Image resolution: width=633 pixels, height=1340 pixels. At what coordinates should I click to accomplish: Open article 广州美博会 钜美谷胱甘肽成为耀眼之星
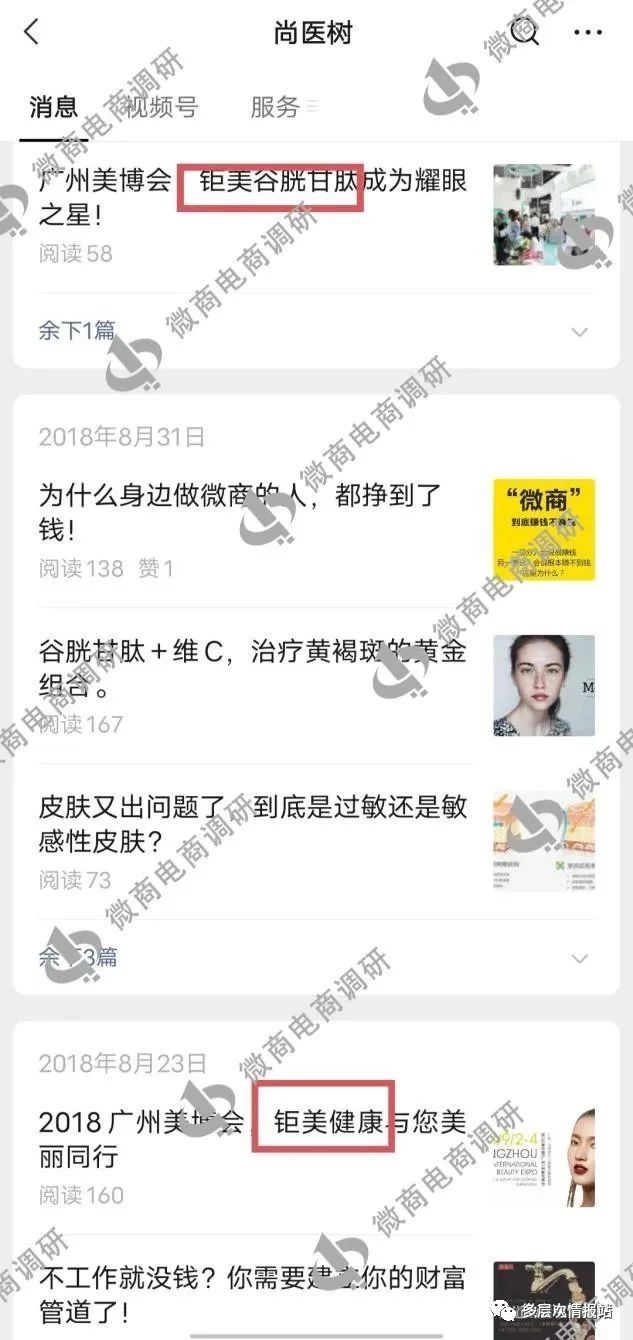tap(253, 198)
